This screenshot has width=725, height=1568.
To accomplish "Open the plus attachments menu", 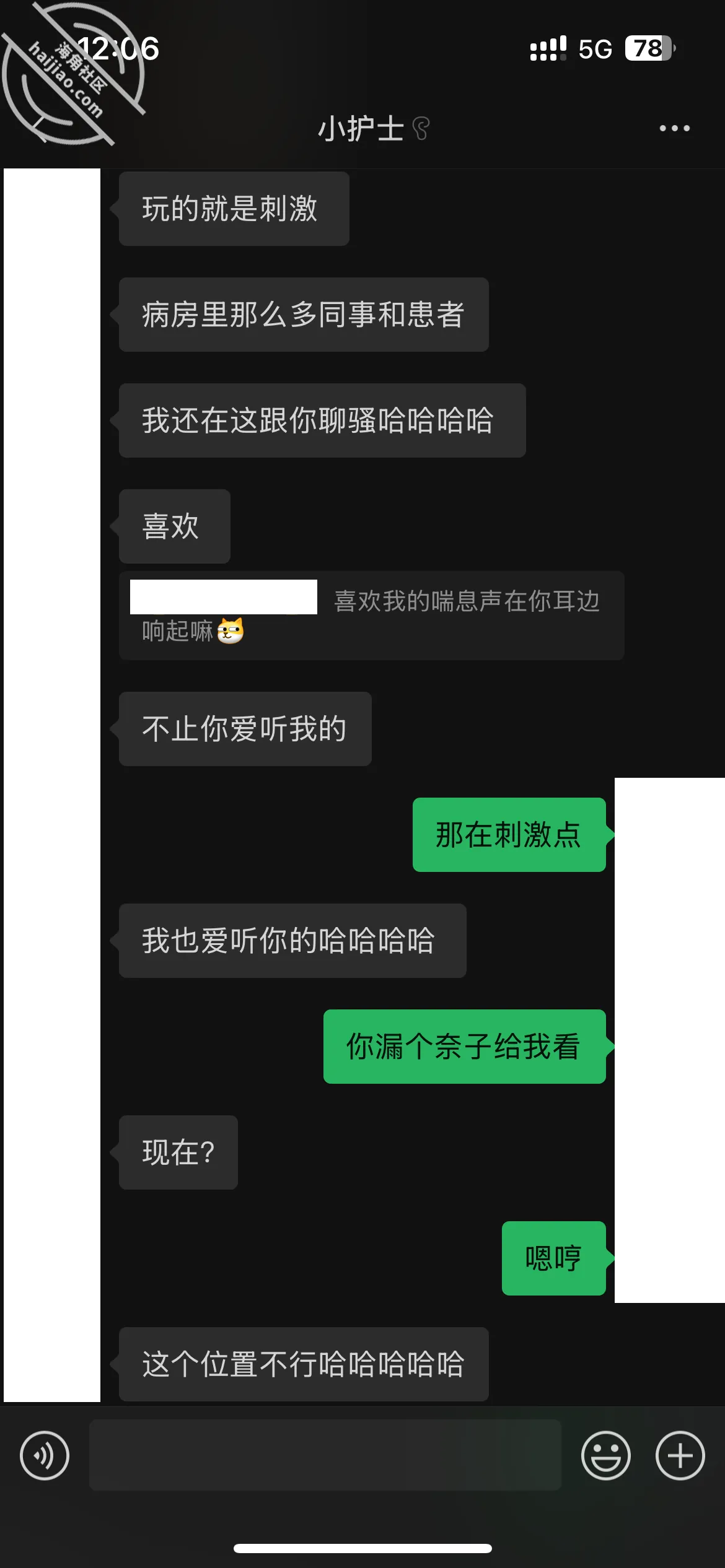I will click(x=680, y=1455).
